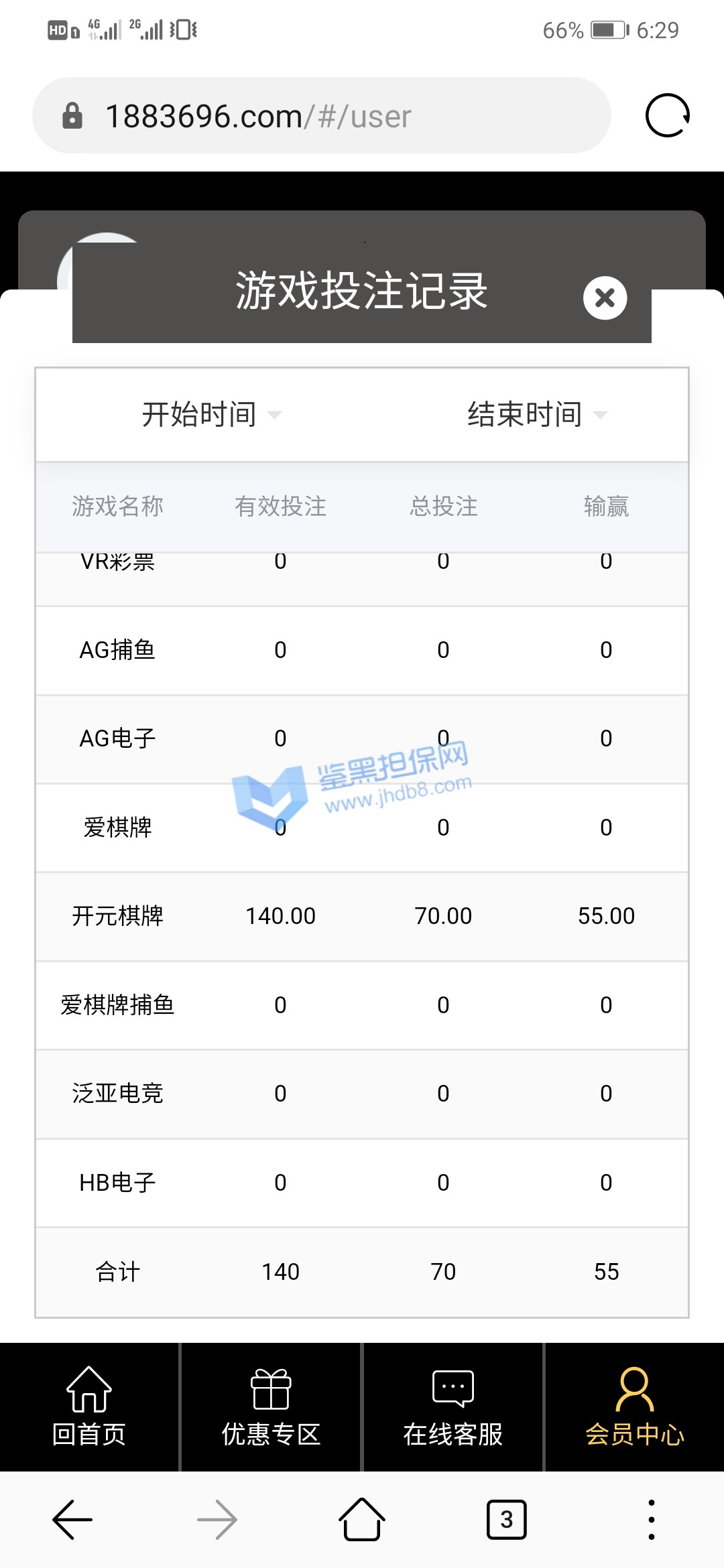Viewport: 724px width, 1568px height.
Task: Tap the browser address bar
Action: [x=322, y=116]
